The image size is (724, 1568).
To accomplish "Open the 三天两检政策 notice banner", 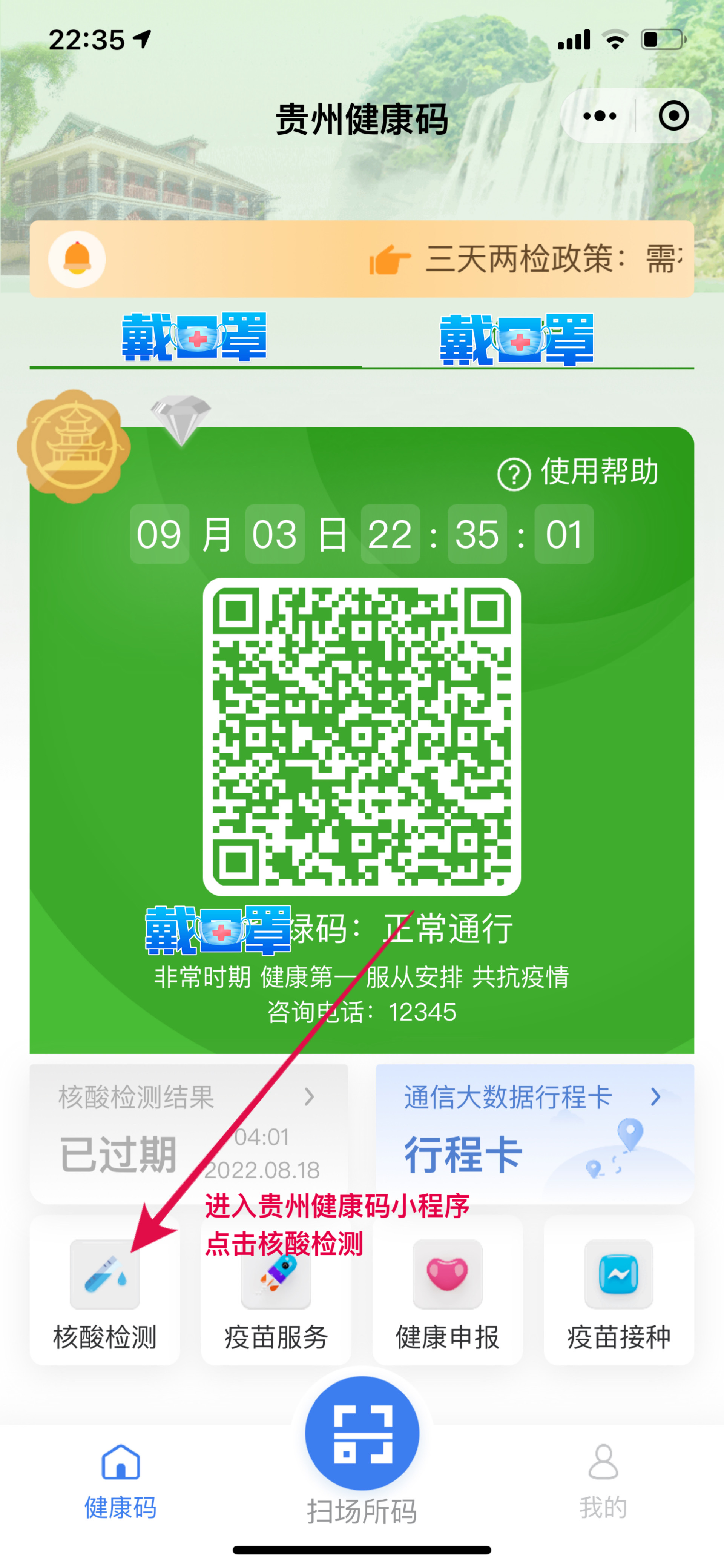I will (523, 259).
